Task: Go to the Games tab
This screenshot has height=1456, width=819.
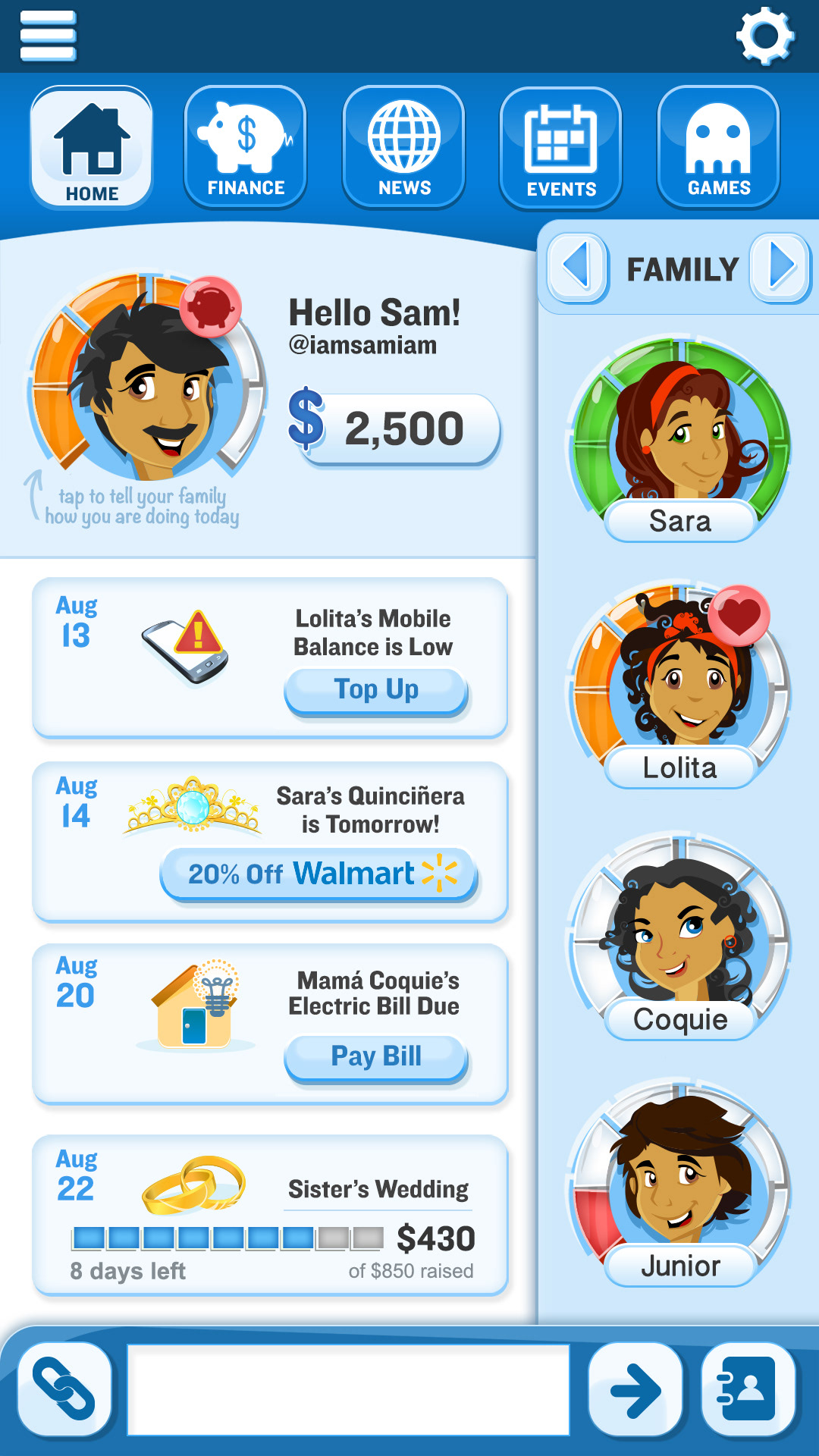Action: (719, 147)
